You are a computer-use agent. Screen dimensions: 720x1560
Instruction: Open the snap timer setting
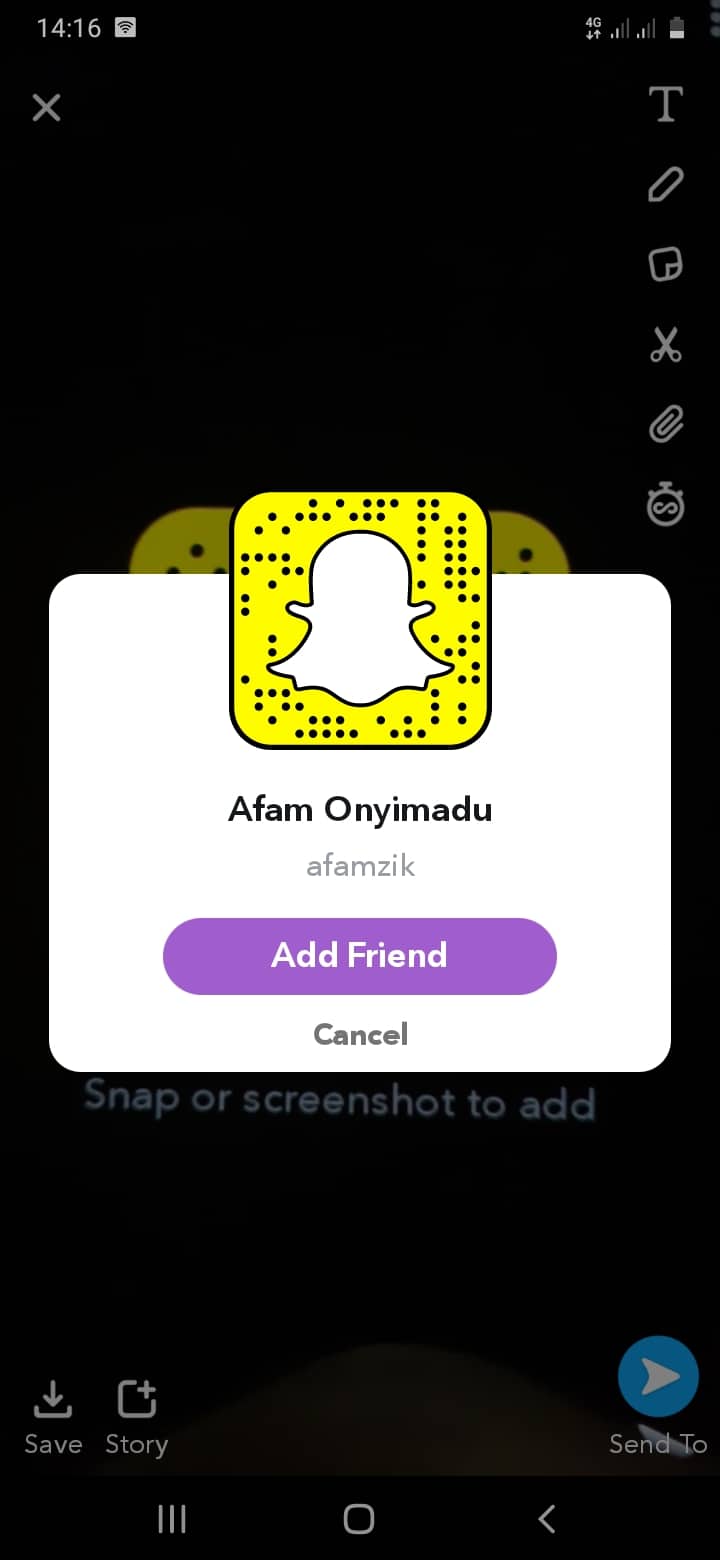coord(666,506)
